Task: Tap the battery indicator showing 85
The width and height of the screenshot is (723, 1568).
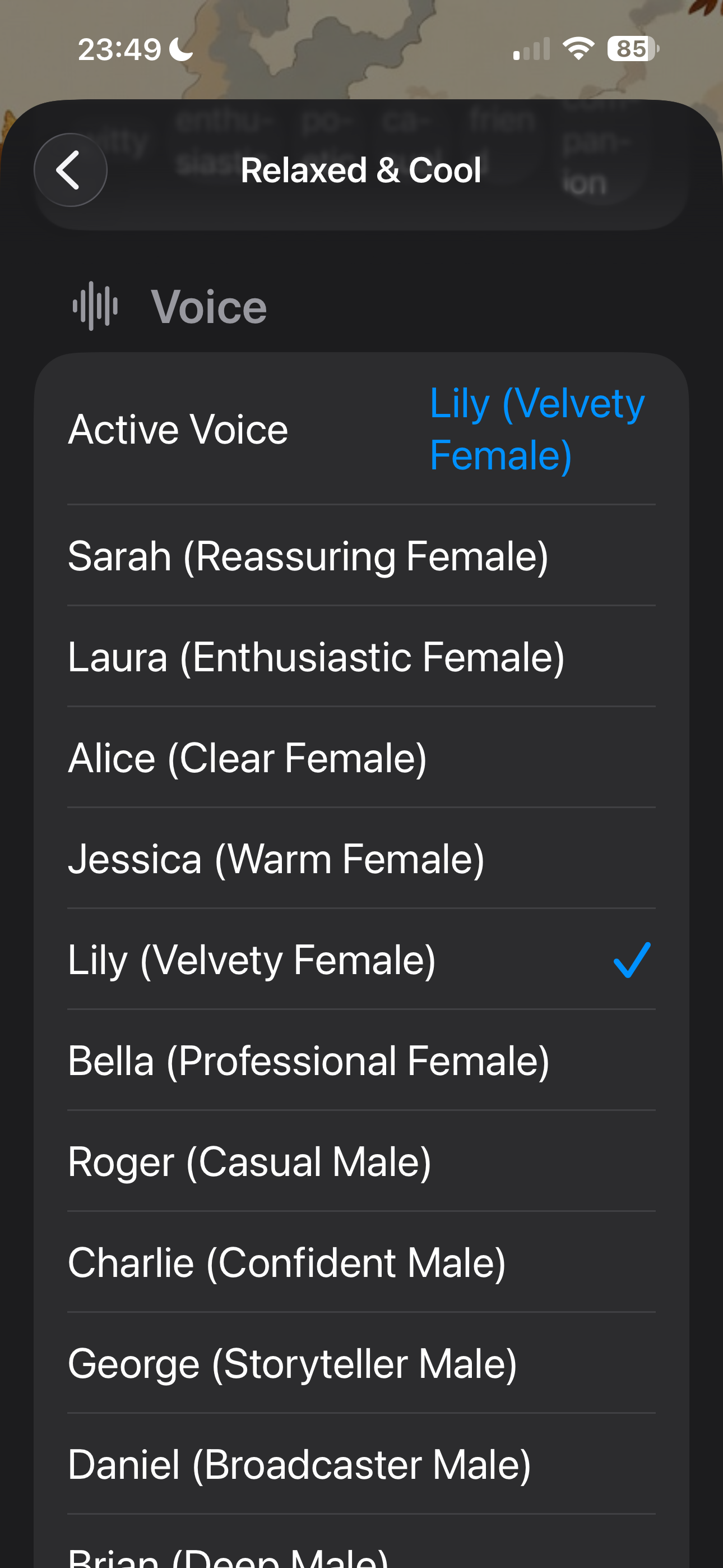Action: (629, 48)
